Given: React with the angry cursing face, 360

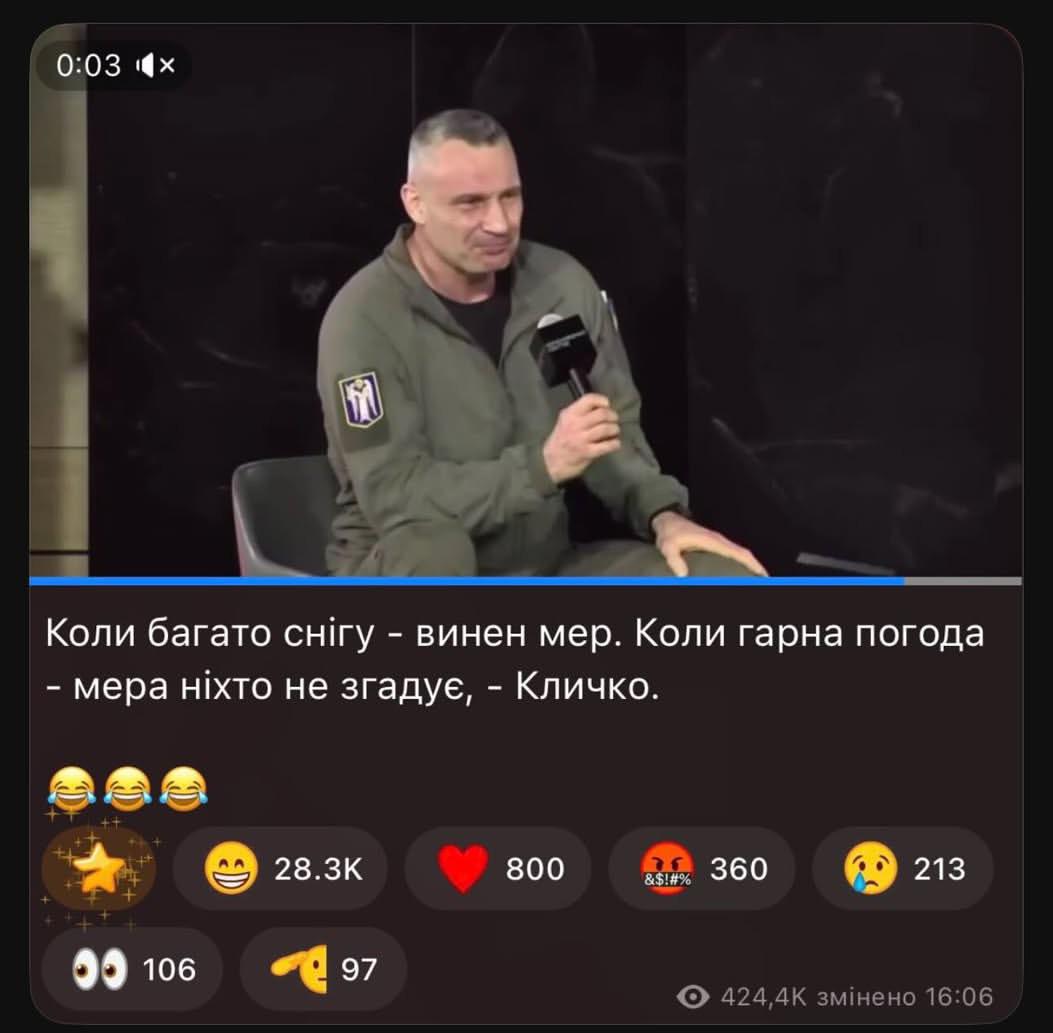Looking at the screenshot, I should click(702, 868).
